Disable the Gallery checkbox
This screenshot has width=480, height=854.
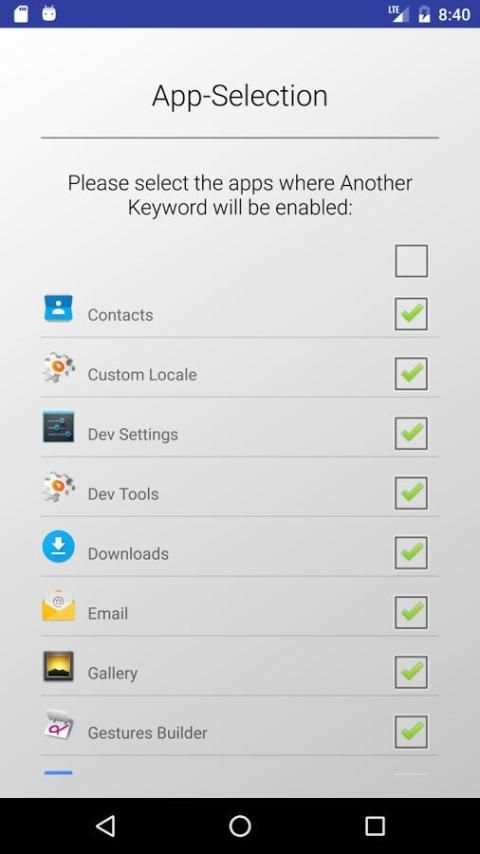[411, 672]
